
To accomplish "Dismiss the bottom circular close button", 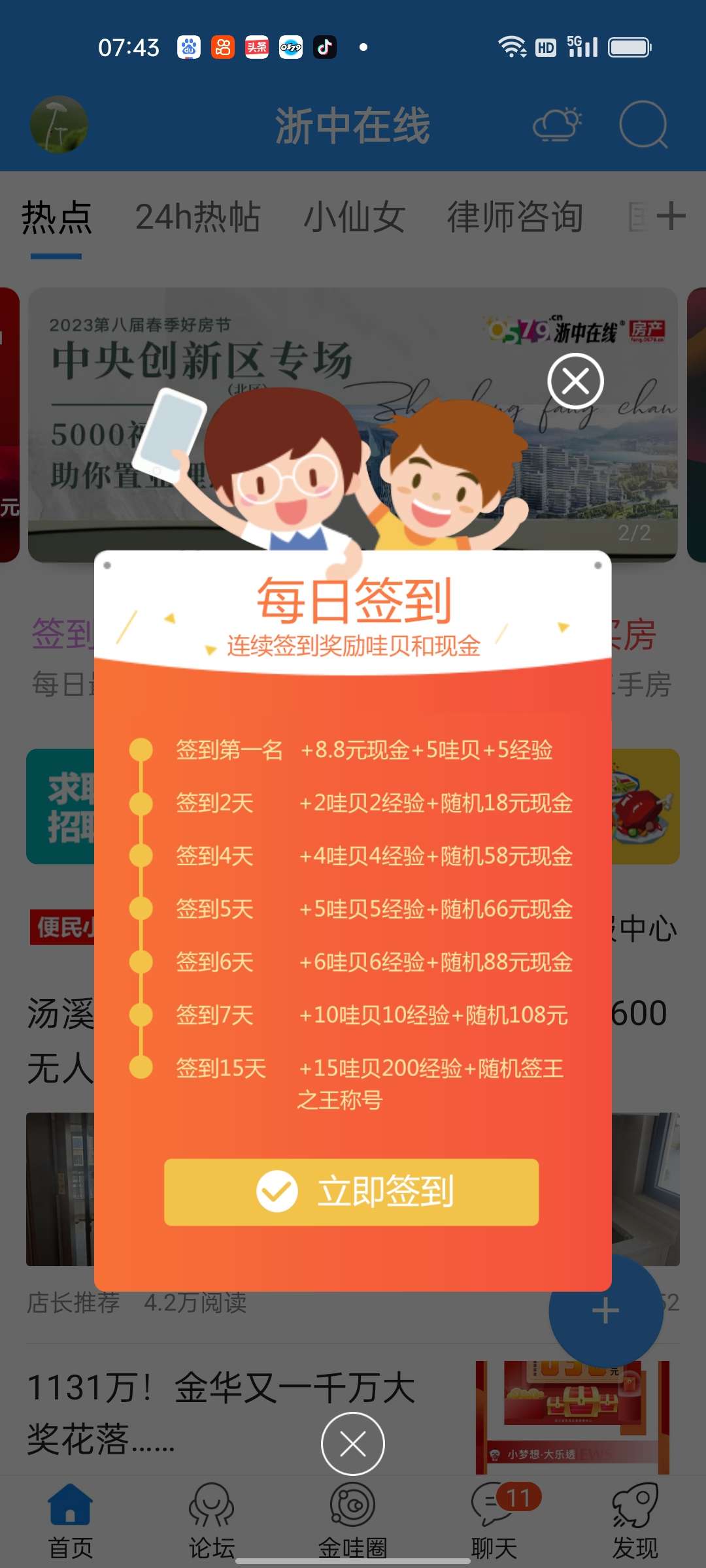I will pyautogui.click(x=352, y=1444).
